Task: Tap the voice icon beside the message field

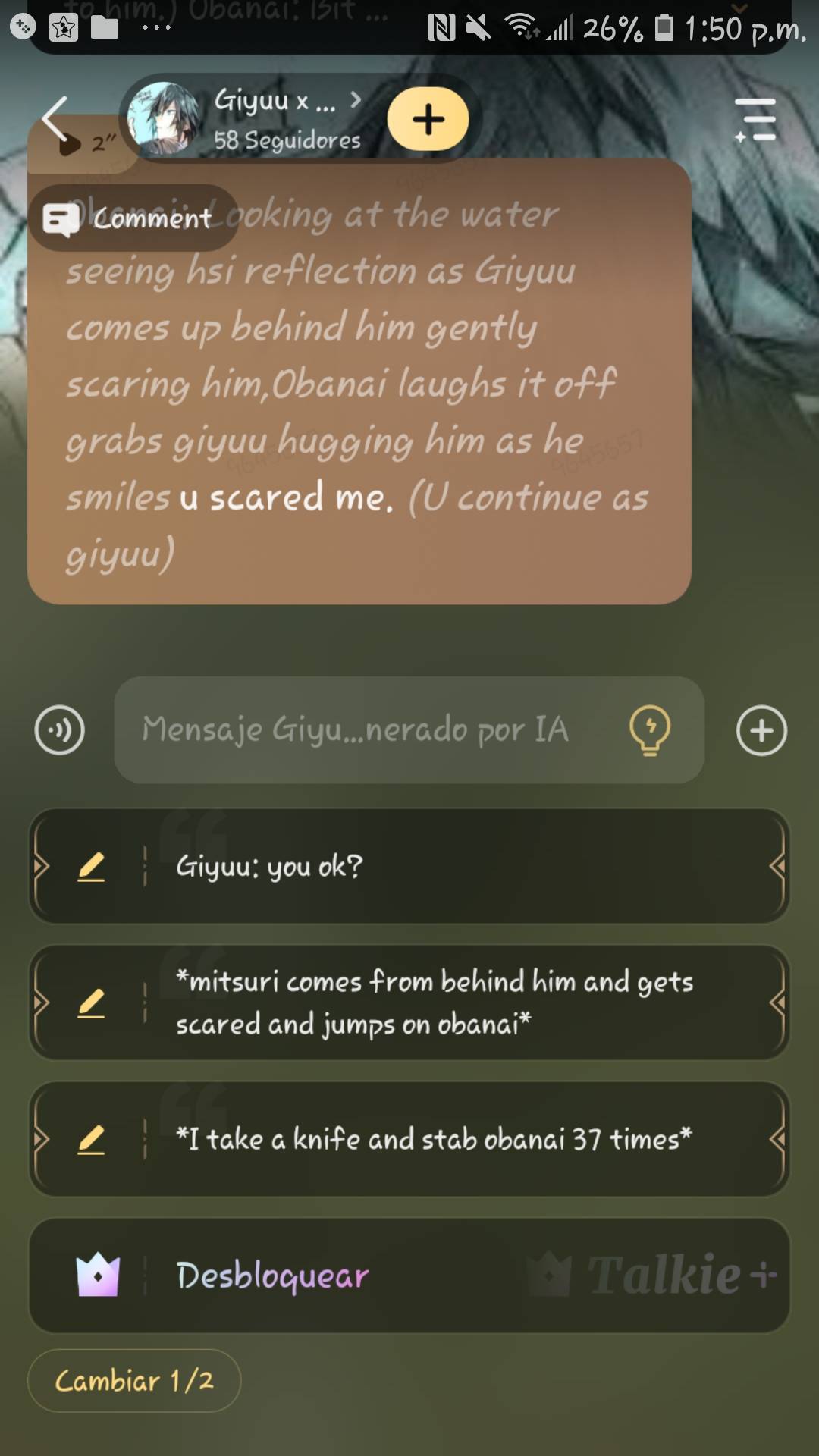Action: [60, 730]
